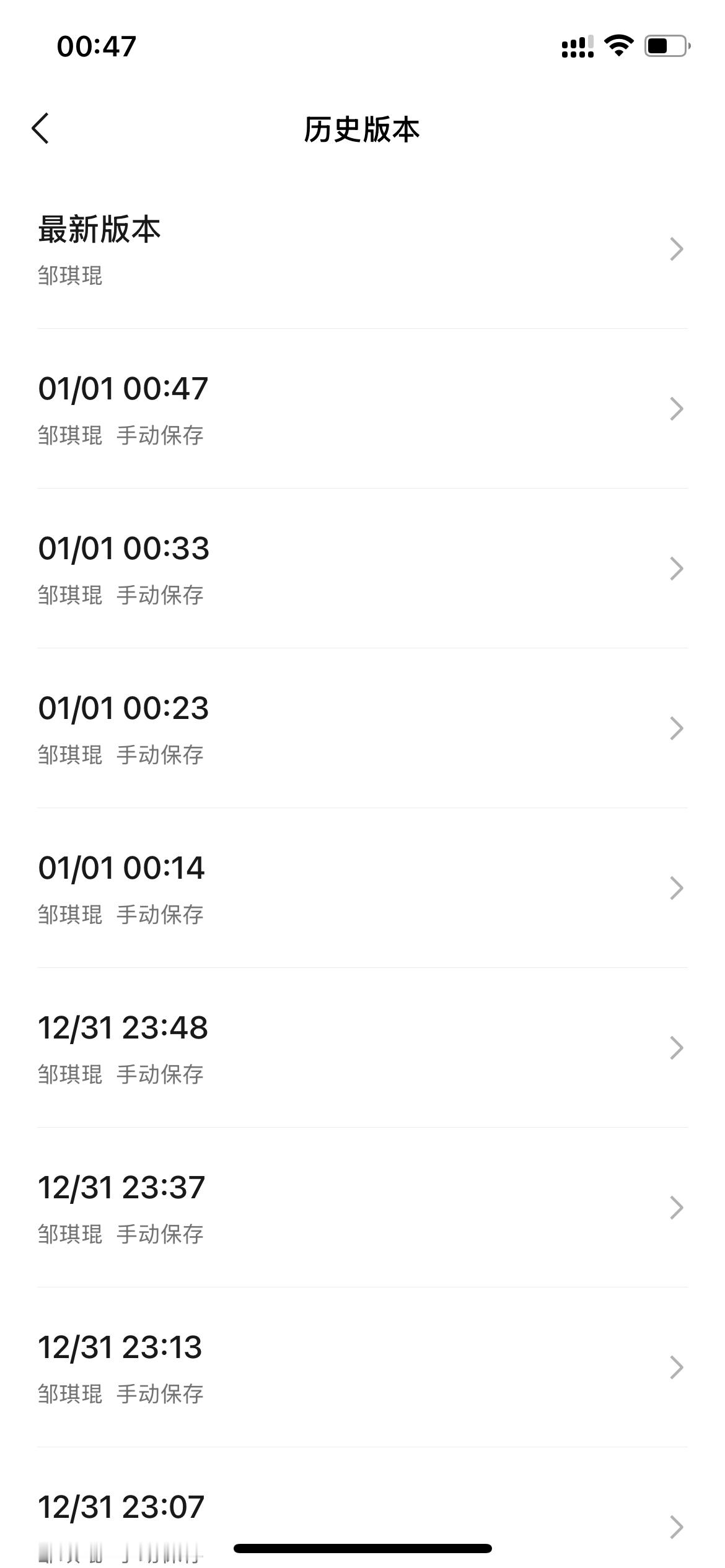Tap the Wi-Fi icon in status bar
The width and height of the screenshot is (725, 1568).
618,43
